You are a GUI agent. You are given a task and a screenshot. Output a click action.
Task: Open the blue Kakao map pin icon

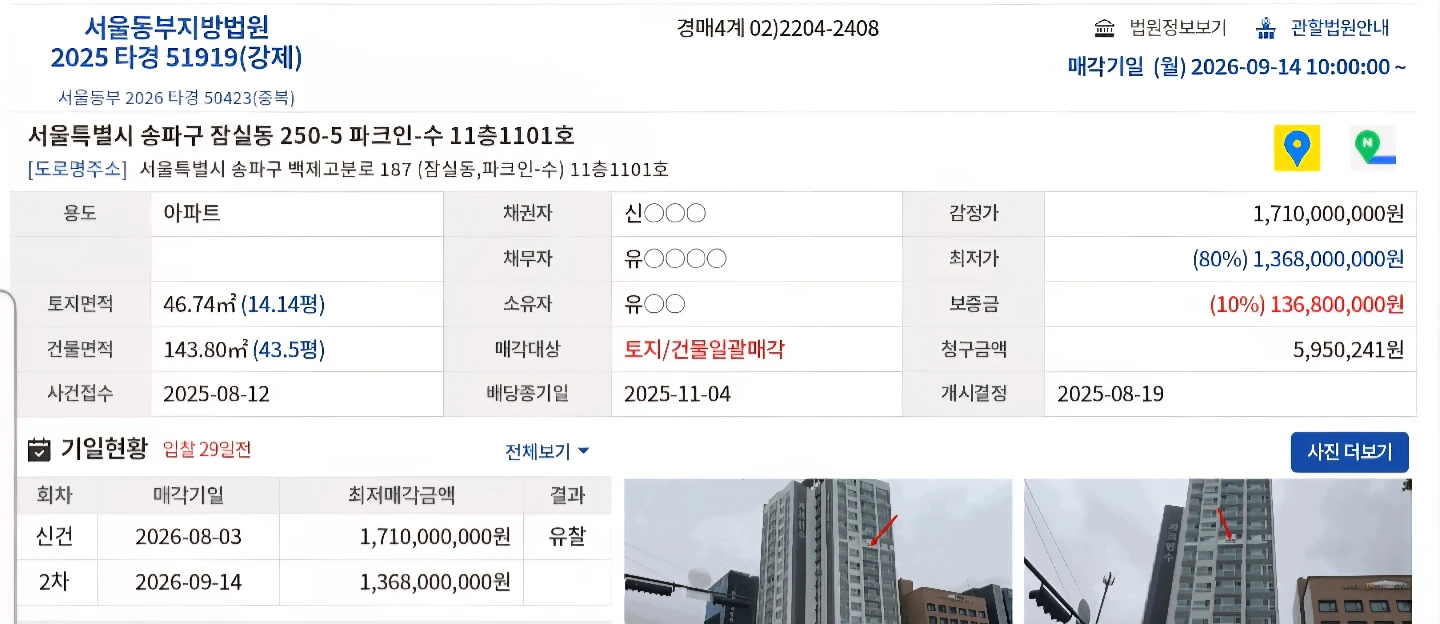(x=1297, y=148)
